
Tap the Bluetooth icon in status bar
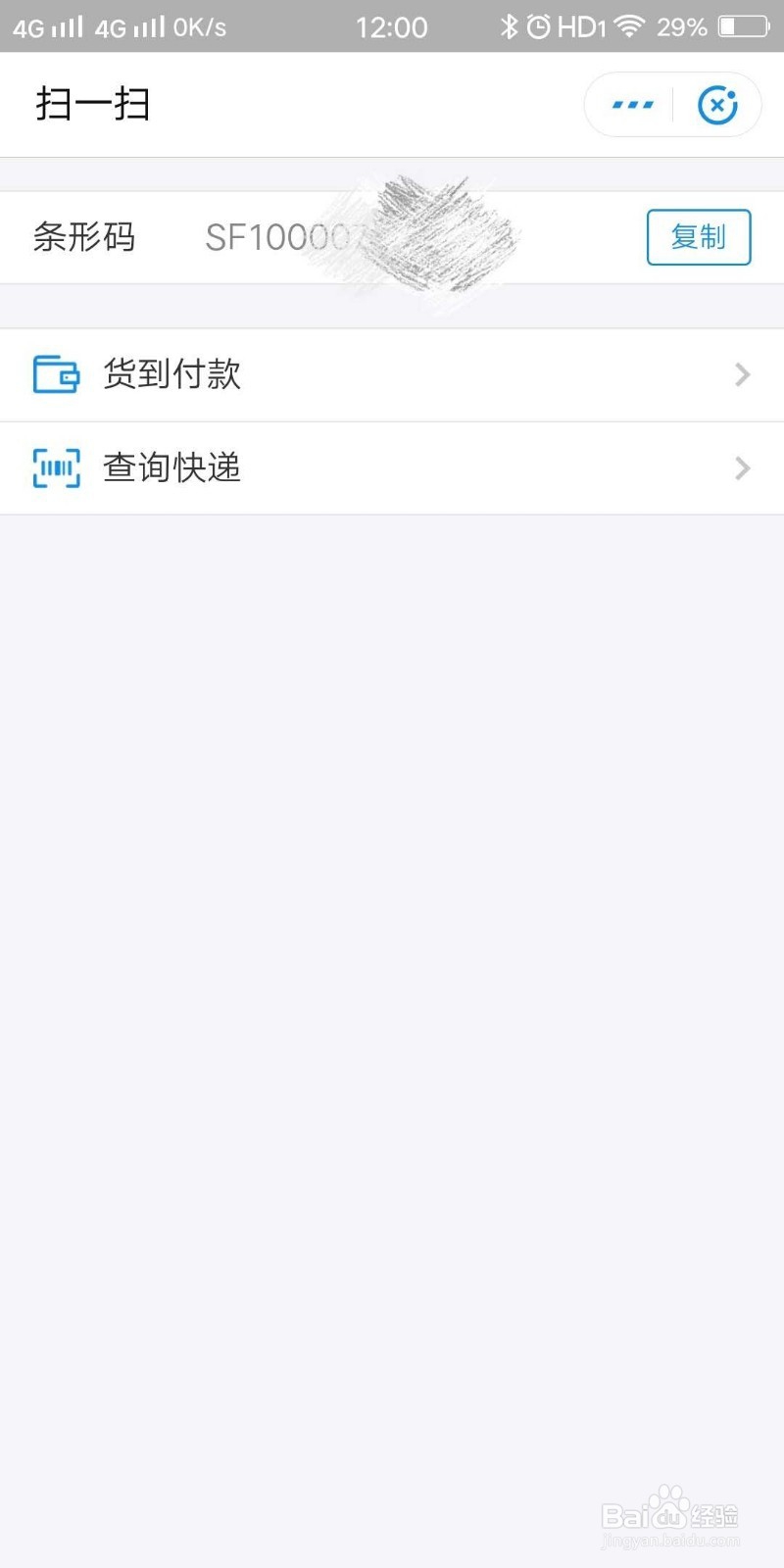click(x=510, y=26)
